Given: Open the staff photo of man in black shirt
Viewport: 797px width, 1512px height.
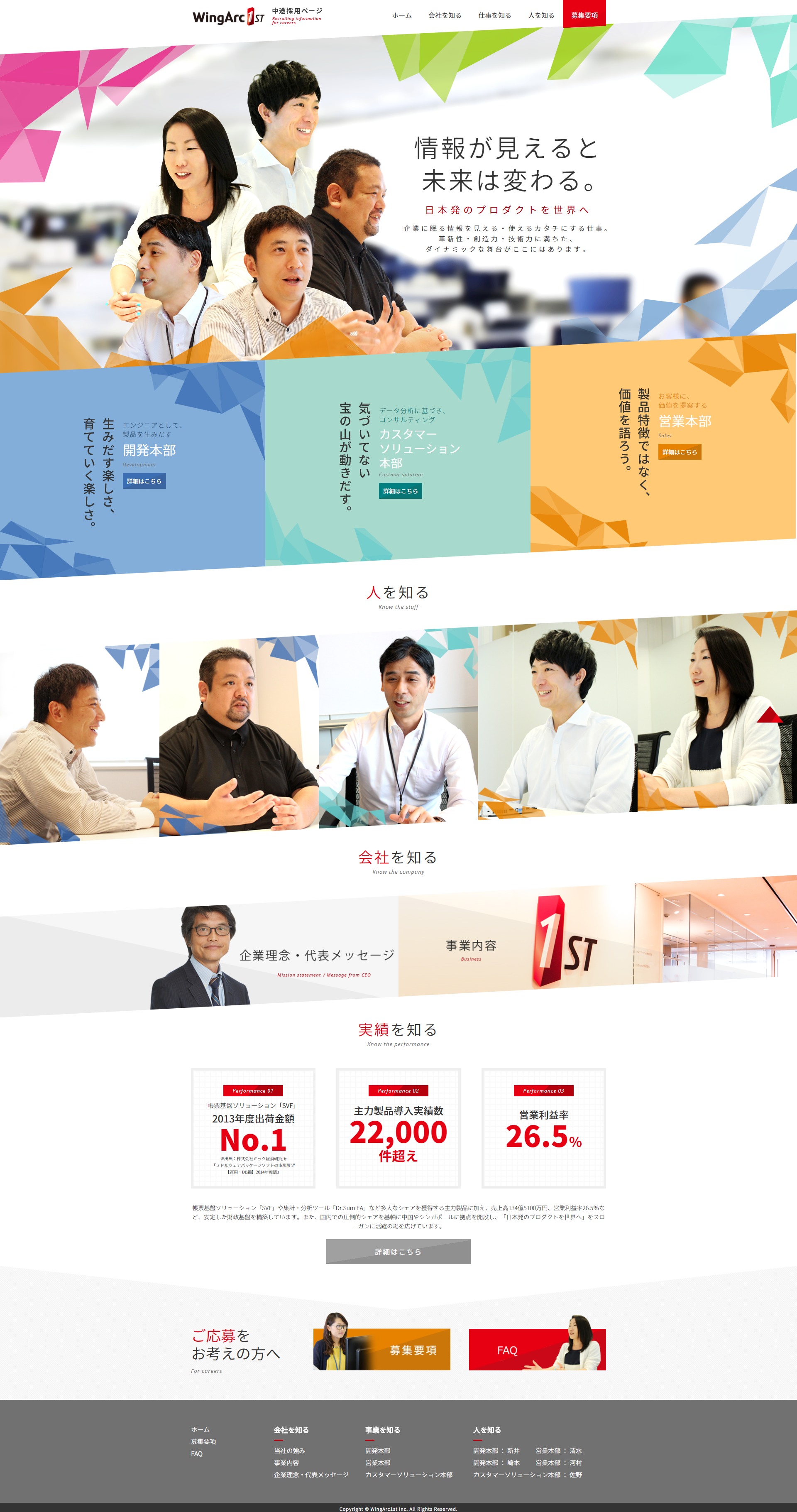Looking at the screenshot, I should pos(239,737).
